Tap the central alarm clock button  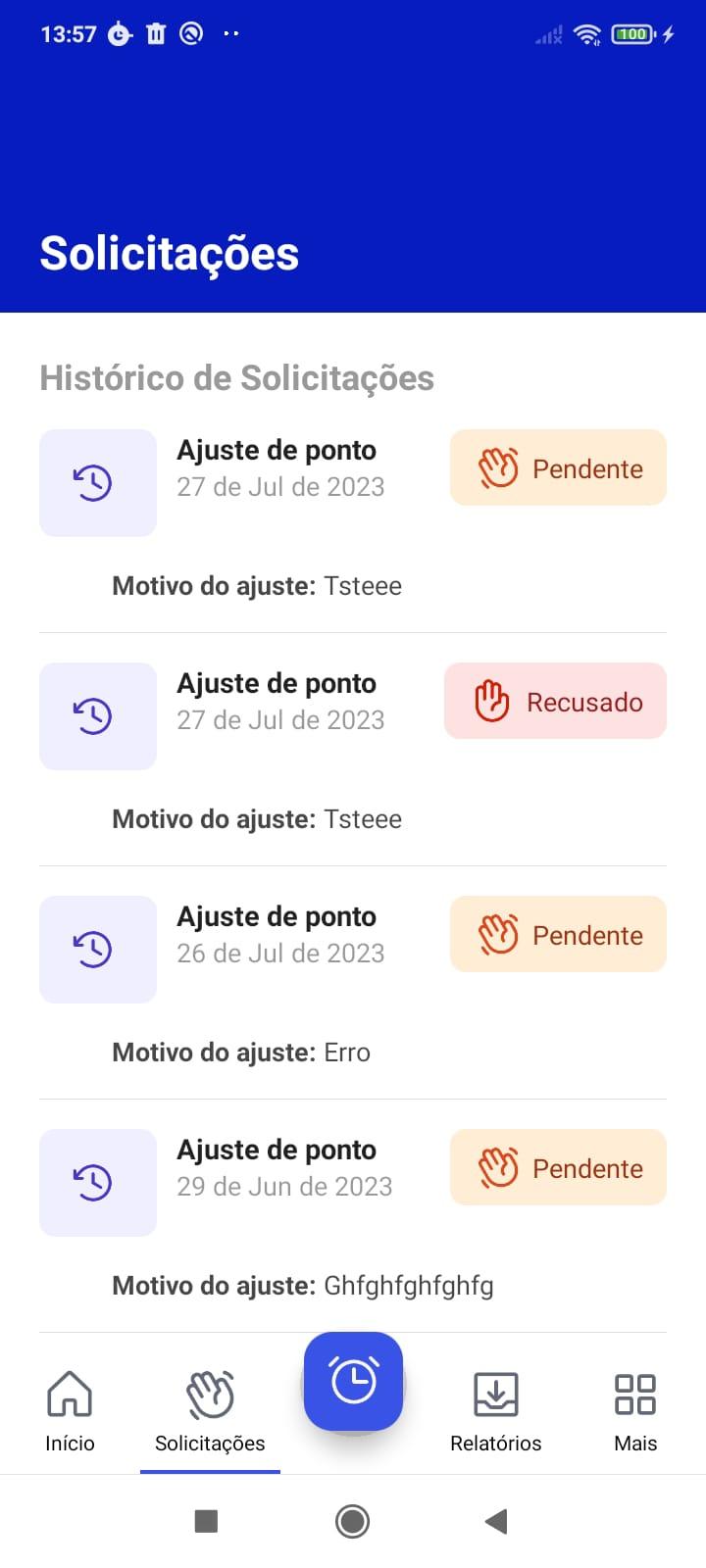(353, 1382)
